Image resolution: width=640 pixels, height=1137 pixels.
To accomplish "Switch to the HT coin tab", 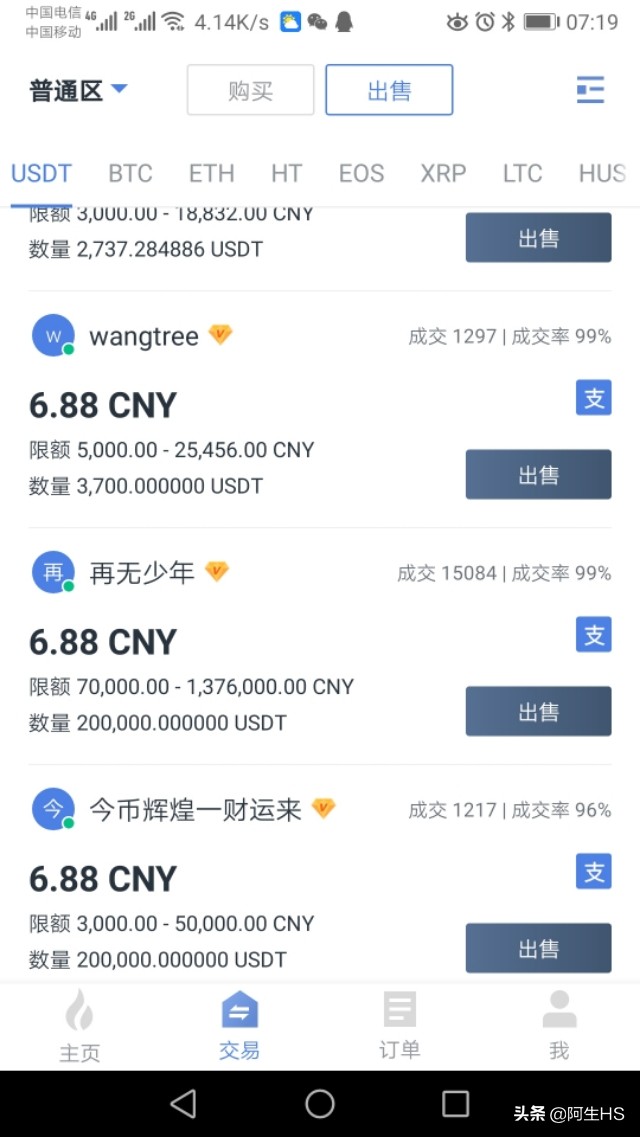I will tap(286, 173).
